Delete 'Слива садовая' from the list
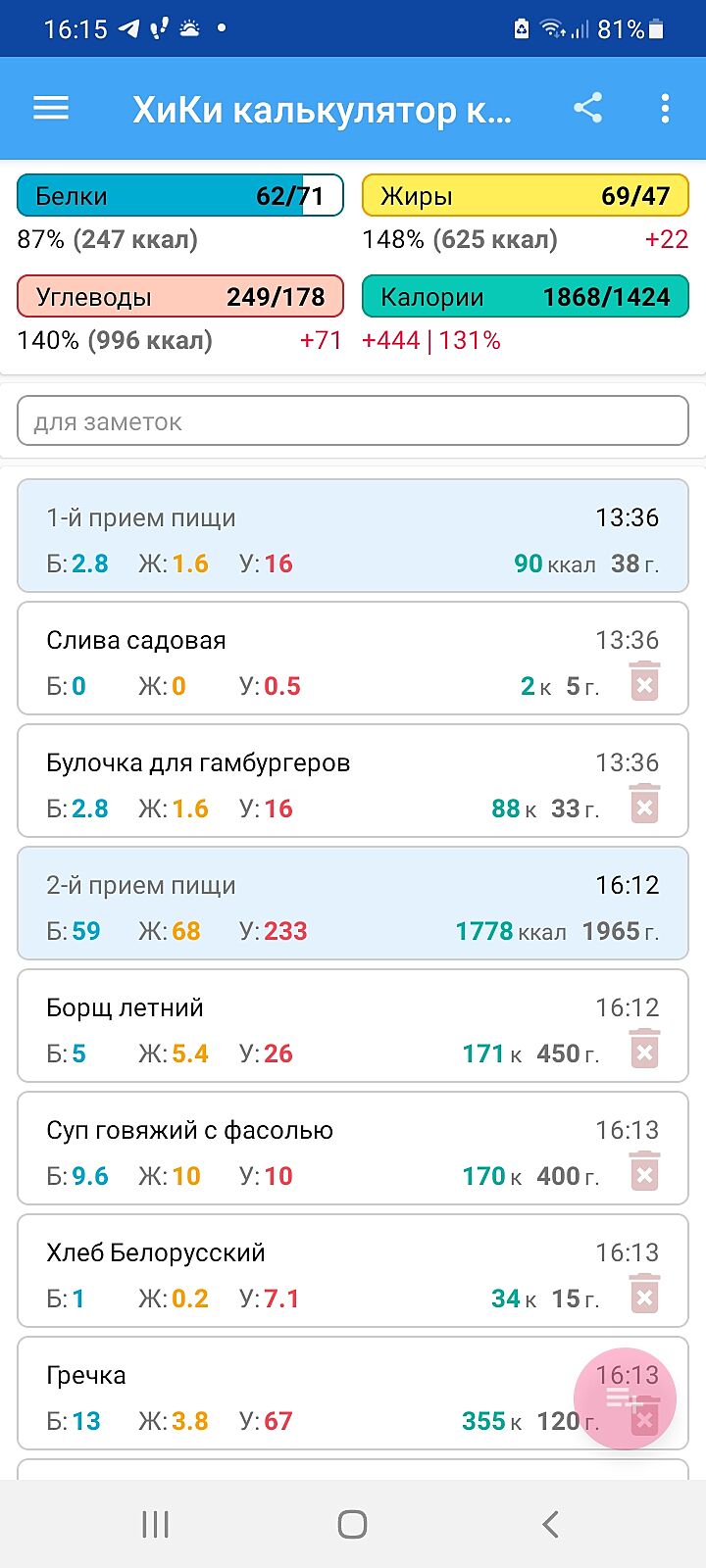The image size is (706, 1568). [x=644, y=682]
